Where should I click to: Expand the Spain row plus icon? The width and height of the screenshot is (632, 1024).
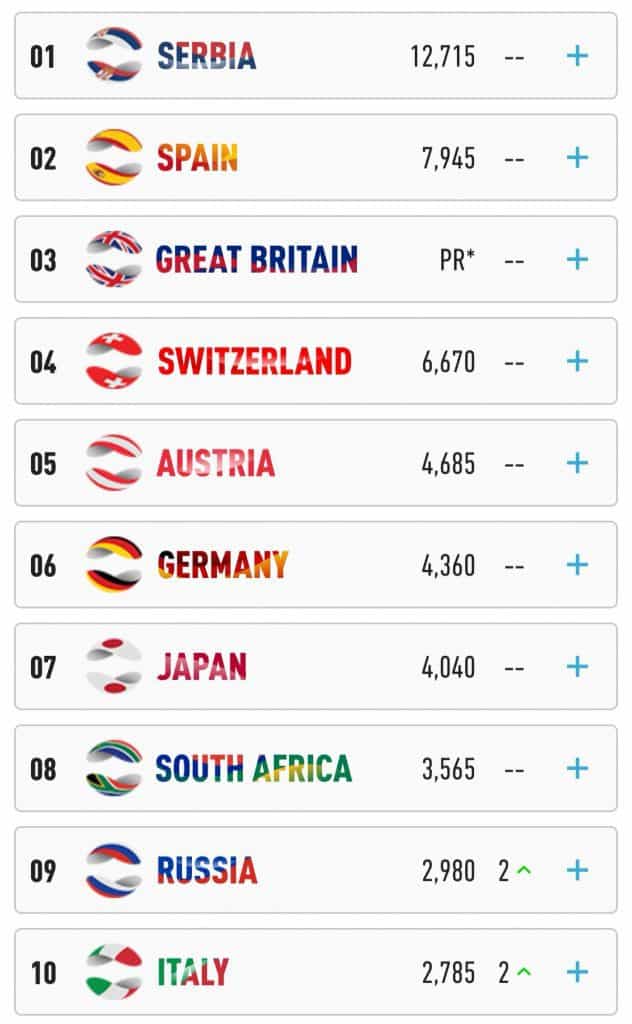[577, 158]
